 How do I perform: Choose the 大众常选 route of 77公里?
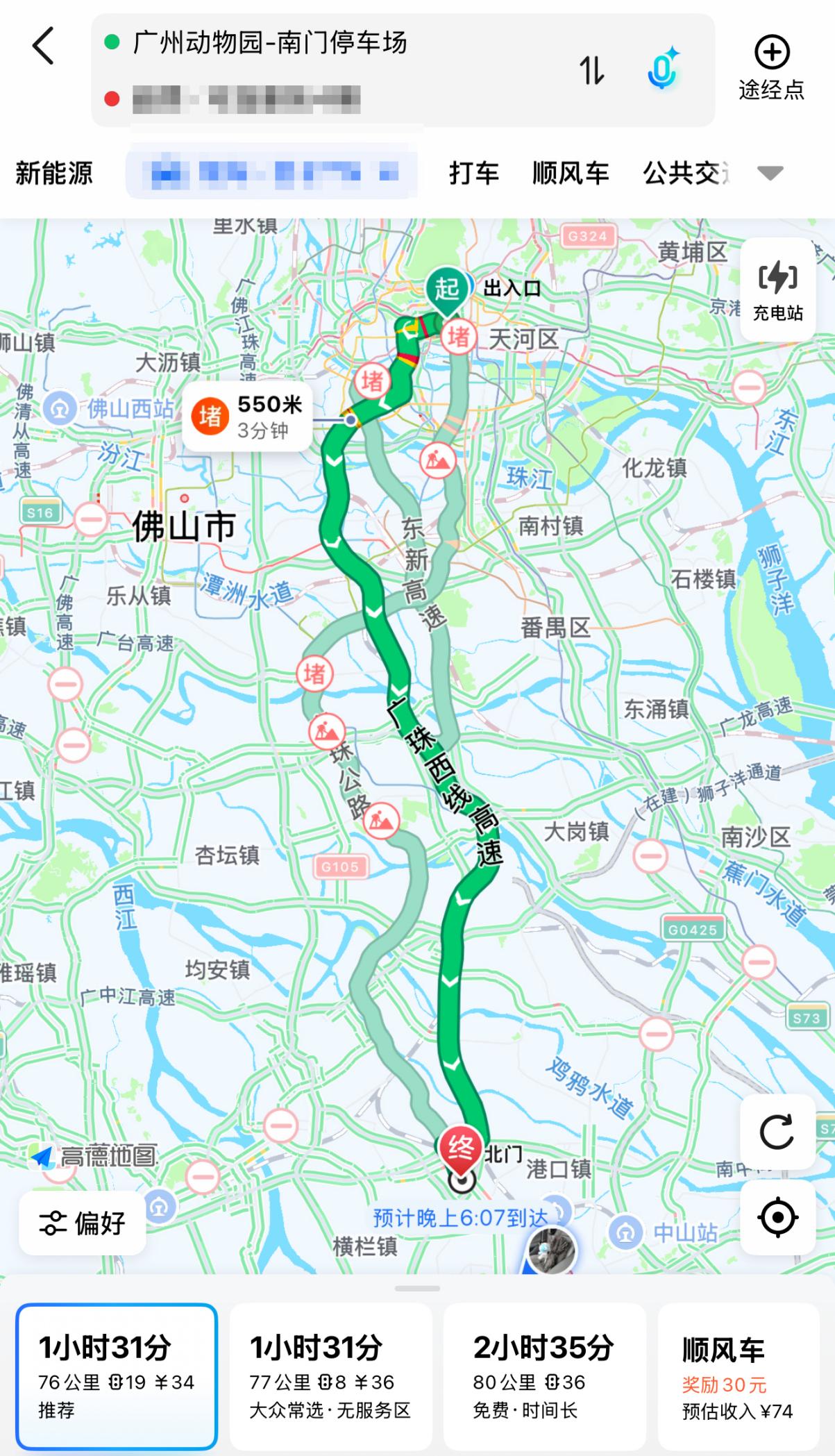[x=330, y=1375]
